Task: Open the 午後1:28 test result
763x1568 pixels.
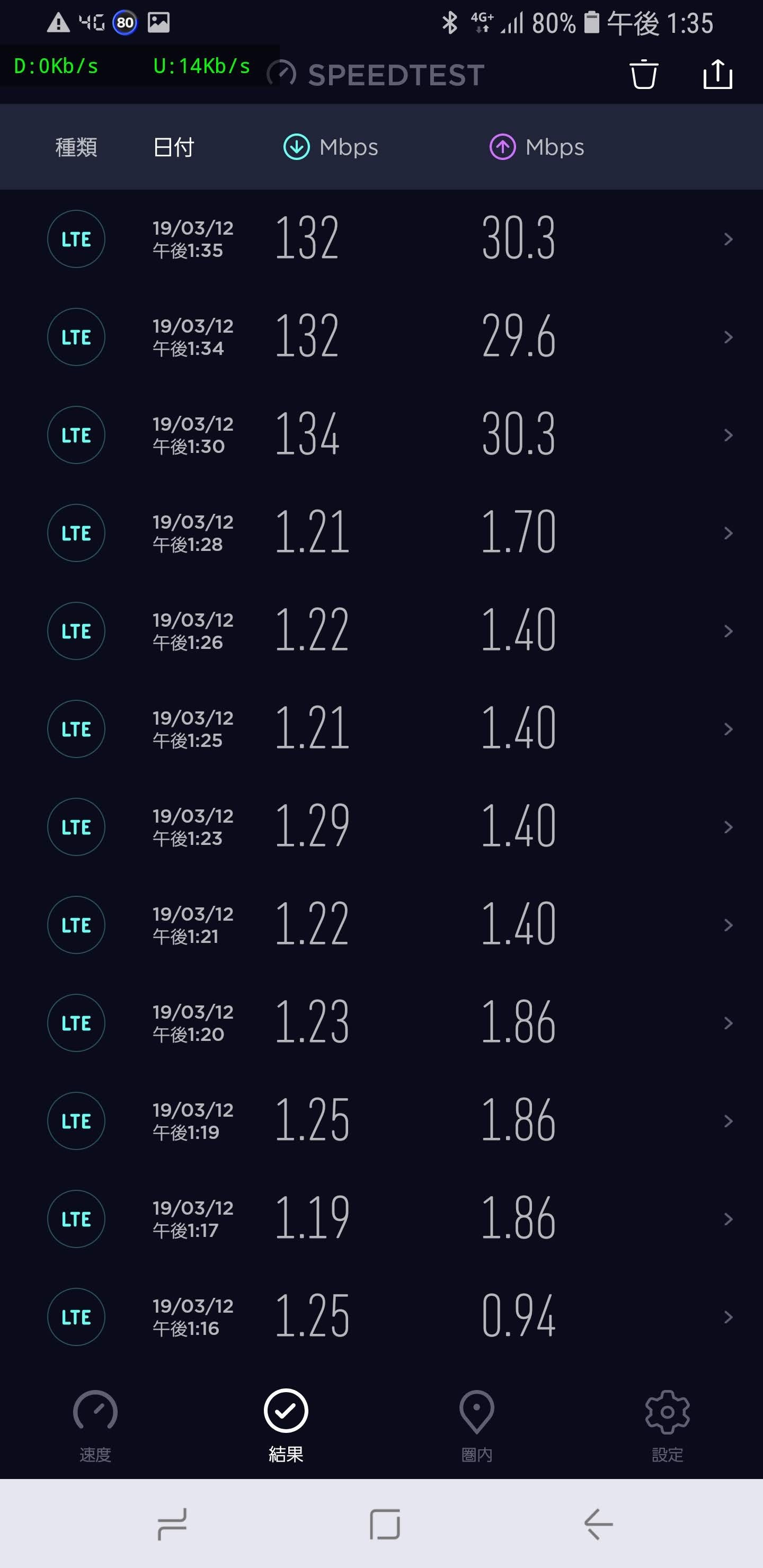Action: 381,533
